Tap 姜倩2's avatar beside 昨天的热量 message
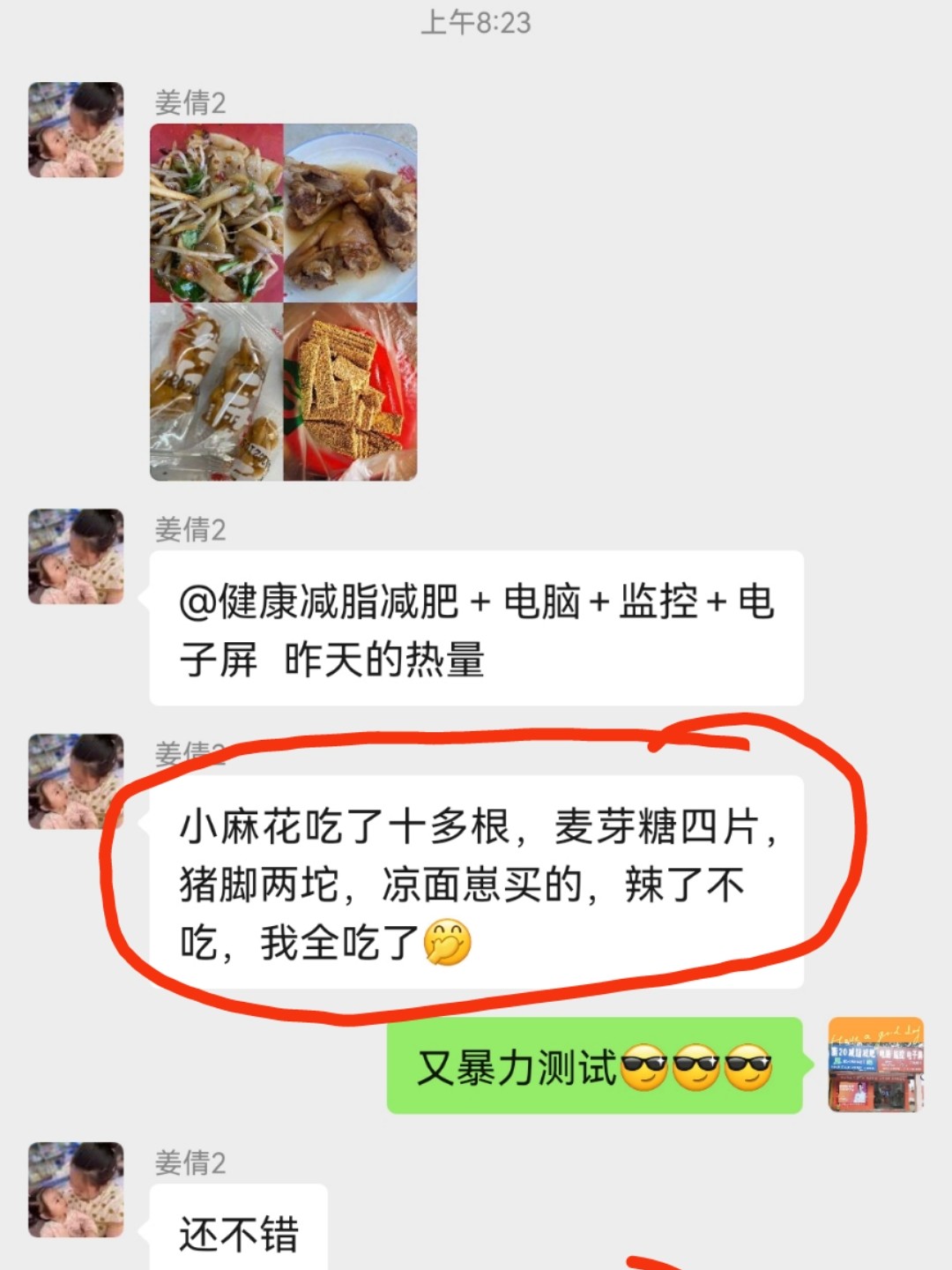952x1270 pixels. click(76, 557)
